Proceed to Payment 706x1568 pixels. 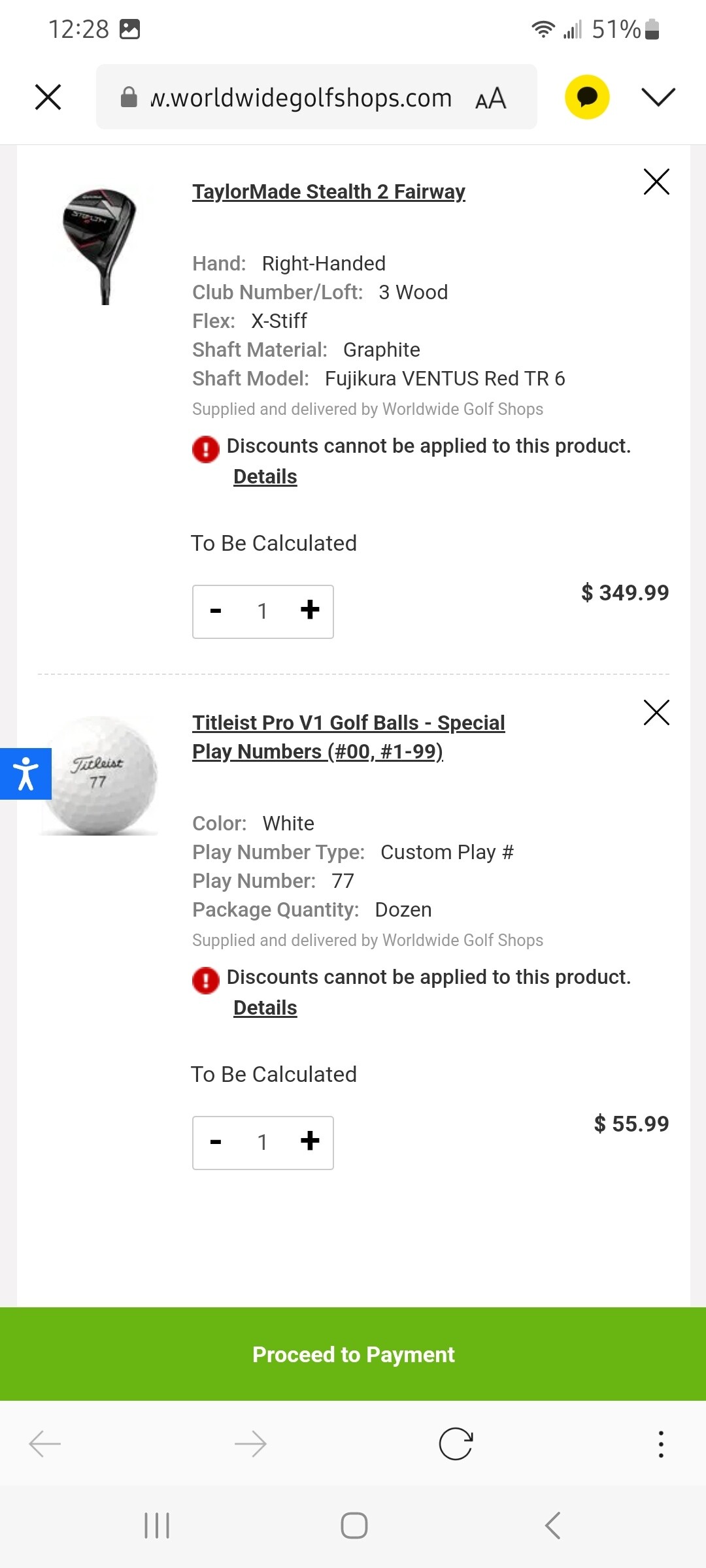pos(353,1354)
